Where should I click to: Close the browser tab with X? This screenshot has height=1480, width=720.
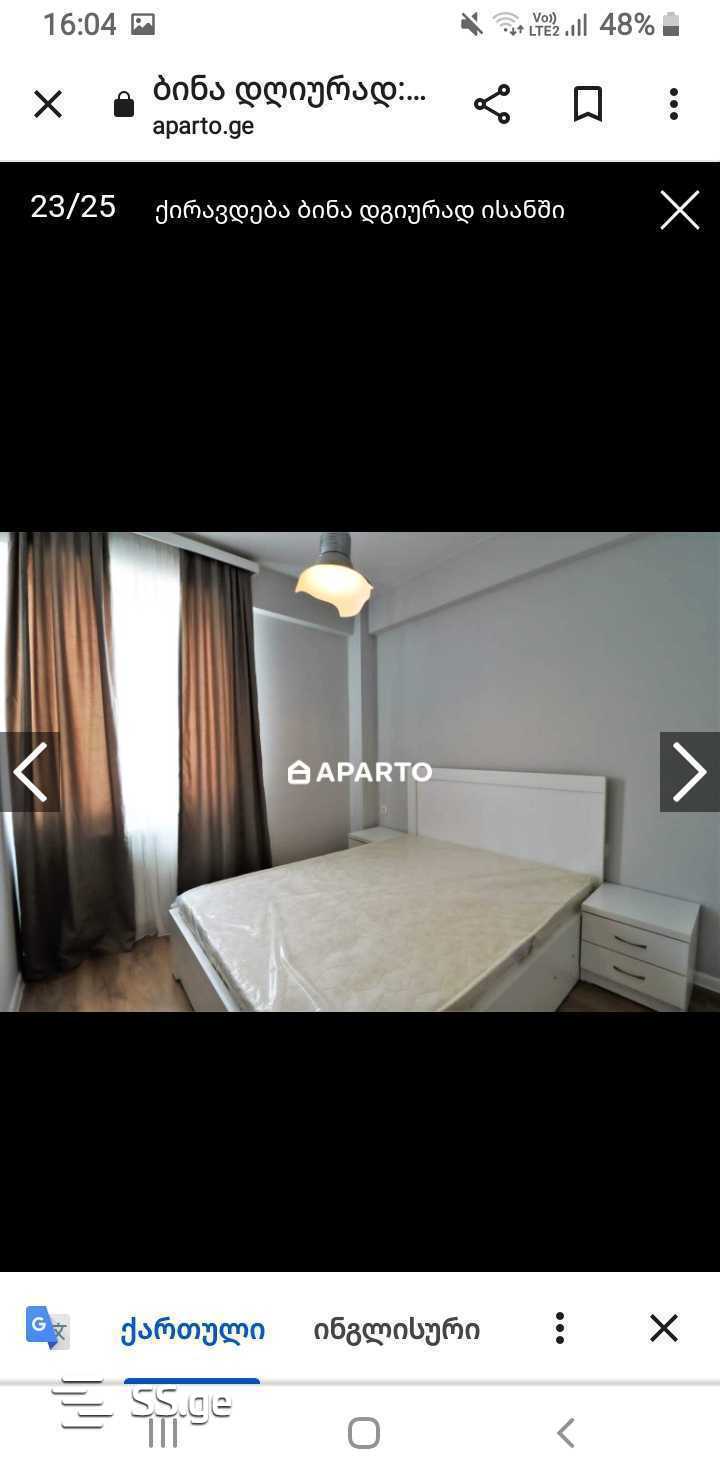click(x=48, y=104)
